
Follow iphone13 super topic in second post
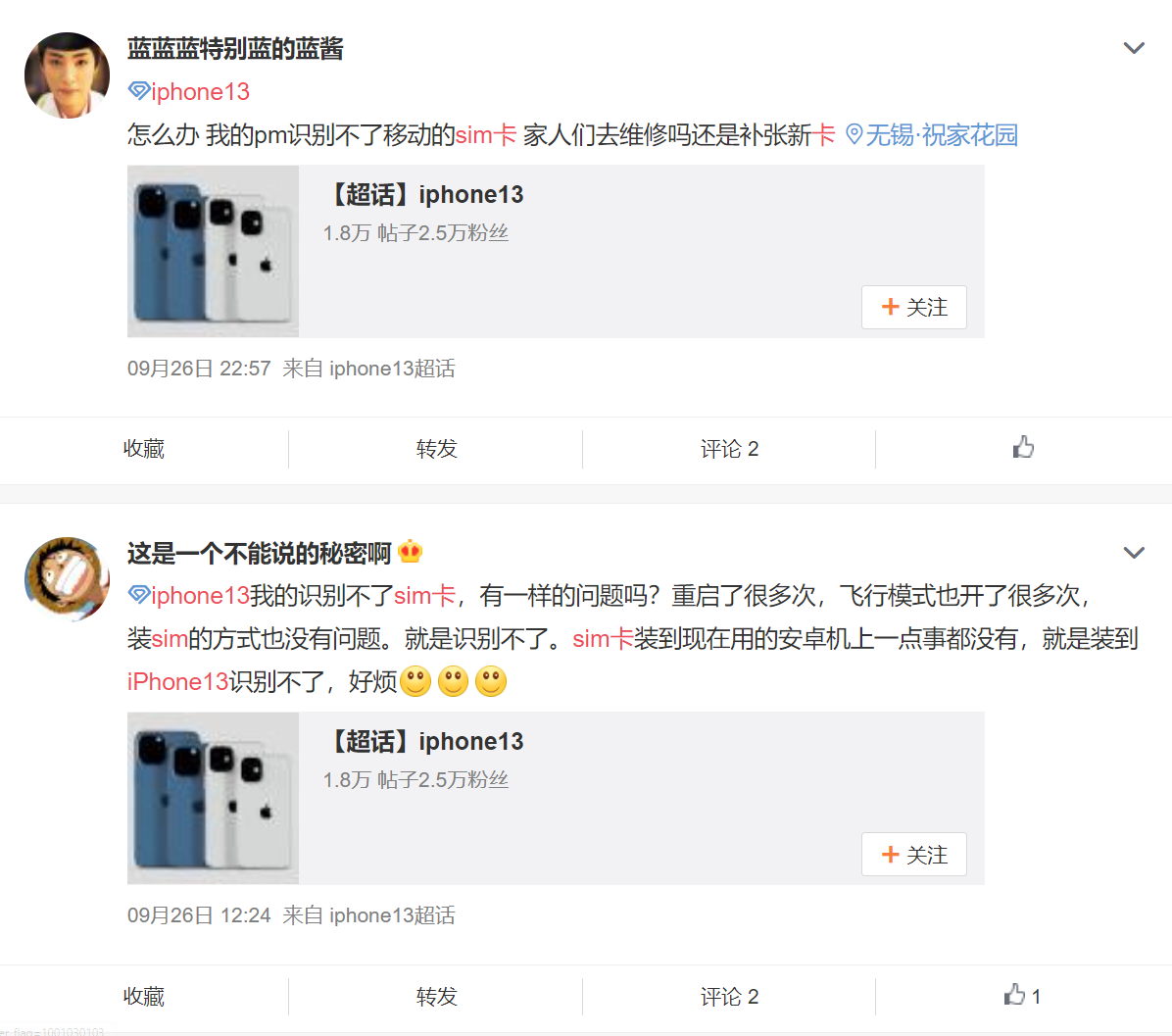point(913,855)
